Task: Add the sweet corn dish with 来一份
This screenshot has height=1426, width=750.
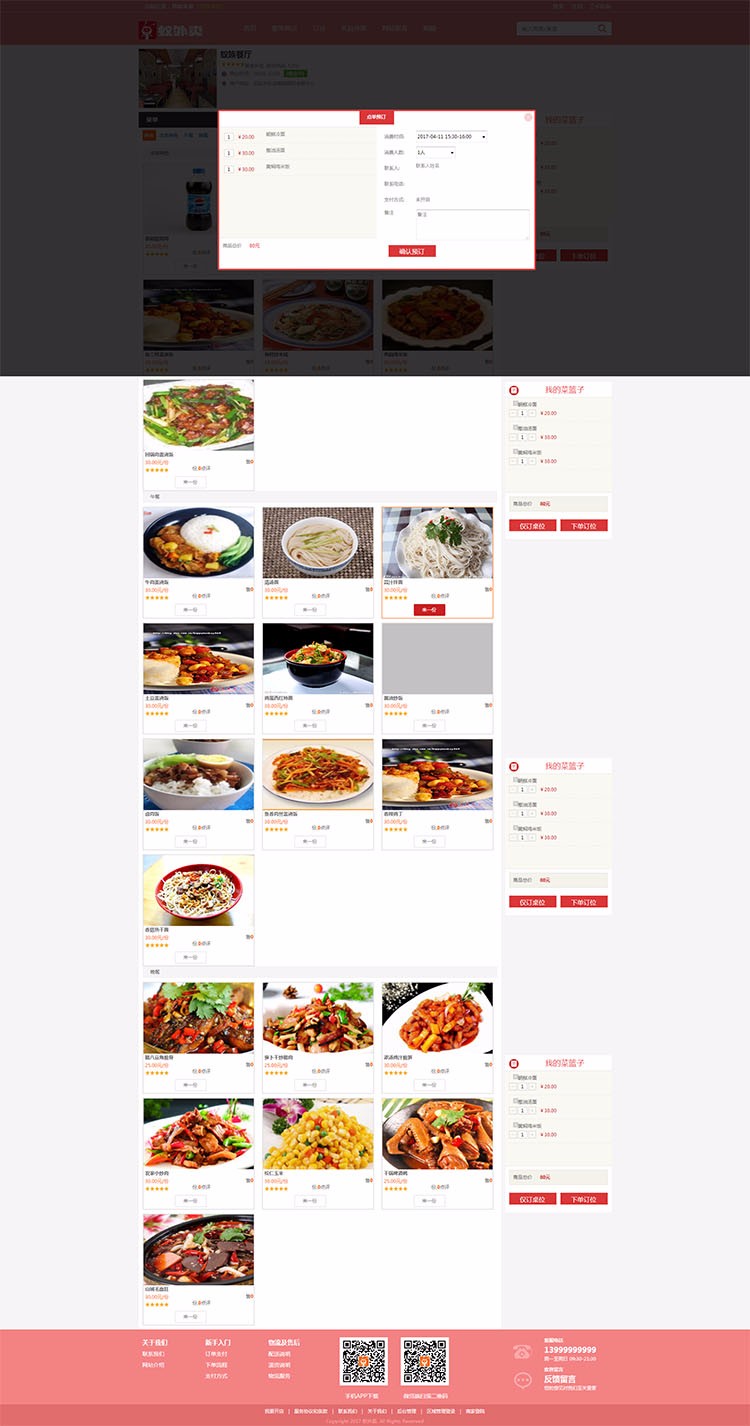Action: (310, 1200)
